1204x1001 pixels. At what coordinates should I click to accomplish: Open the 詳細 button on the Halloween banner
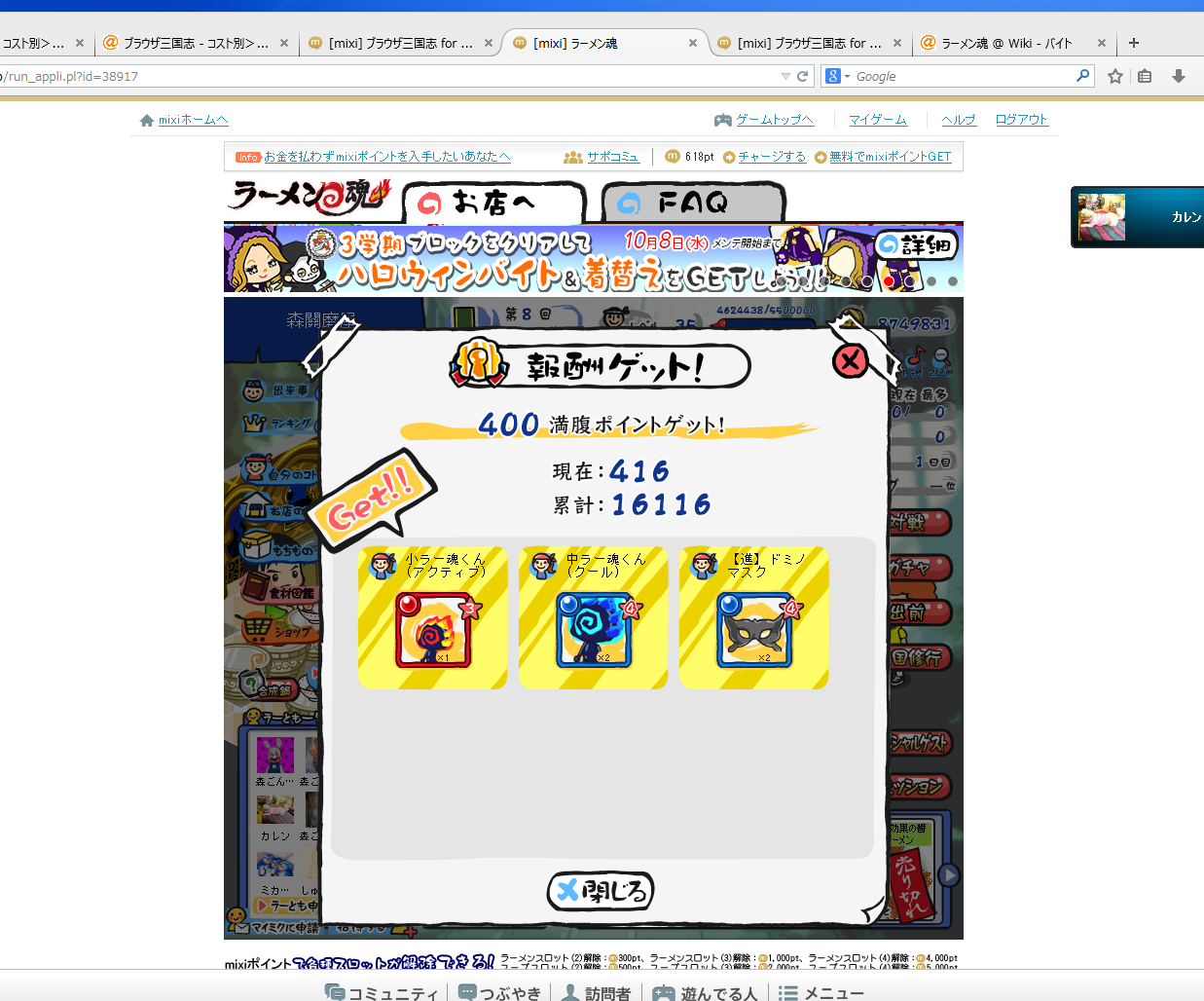[915, 245]
